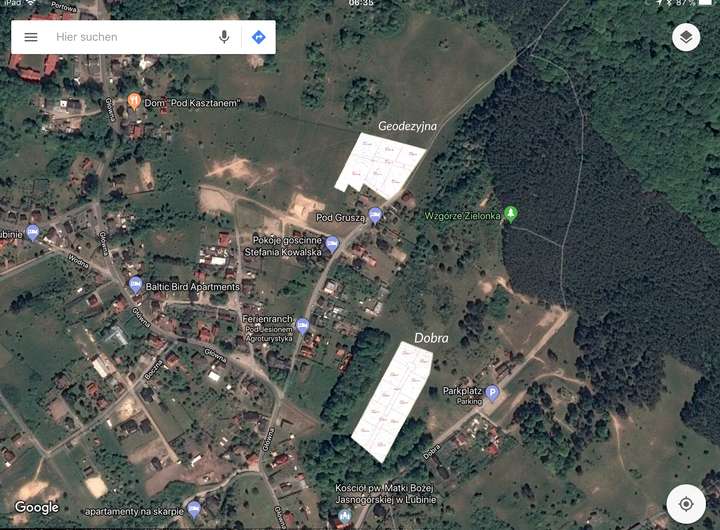Viewport: 720px width, 530px height.
Task: Select the Parkplatz parking pin
Action: click(492, 393)
